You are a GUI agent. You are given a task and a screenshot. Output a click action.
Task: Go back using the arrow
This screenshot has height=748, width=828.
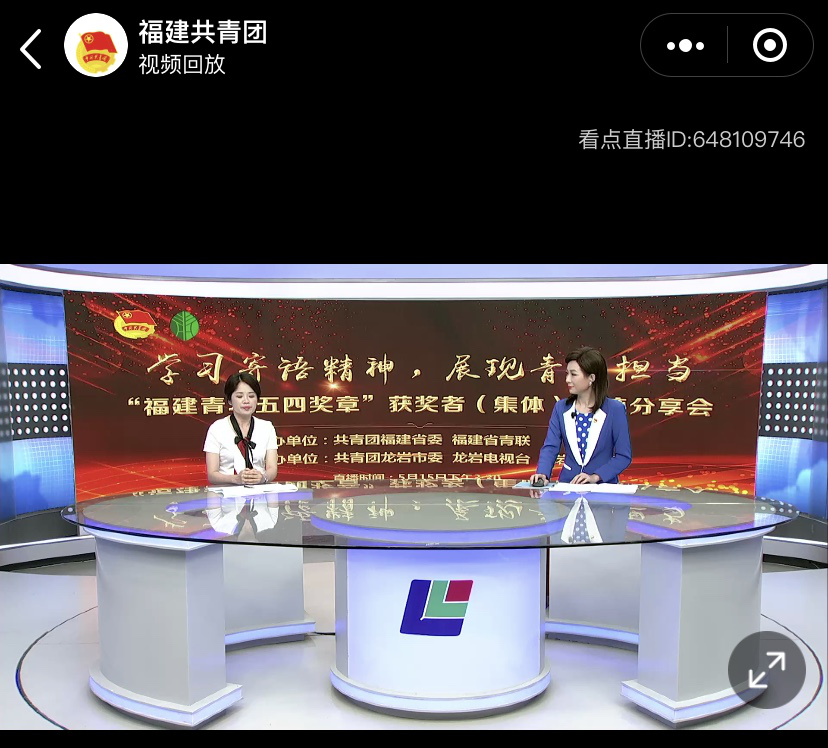tap(31, 48)
